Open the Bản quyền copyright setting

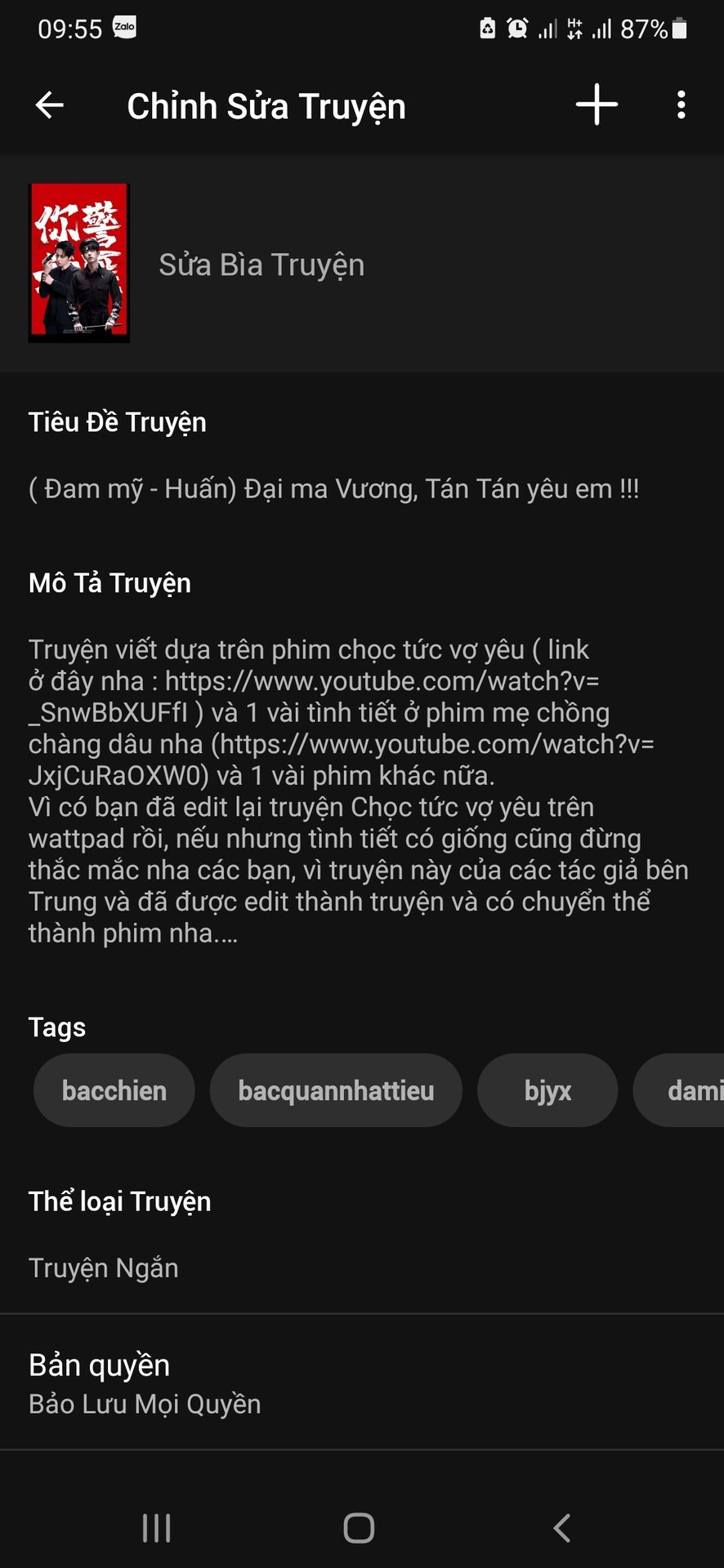(362, 1383)
